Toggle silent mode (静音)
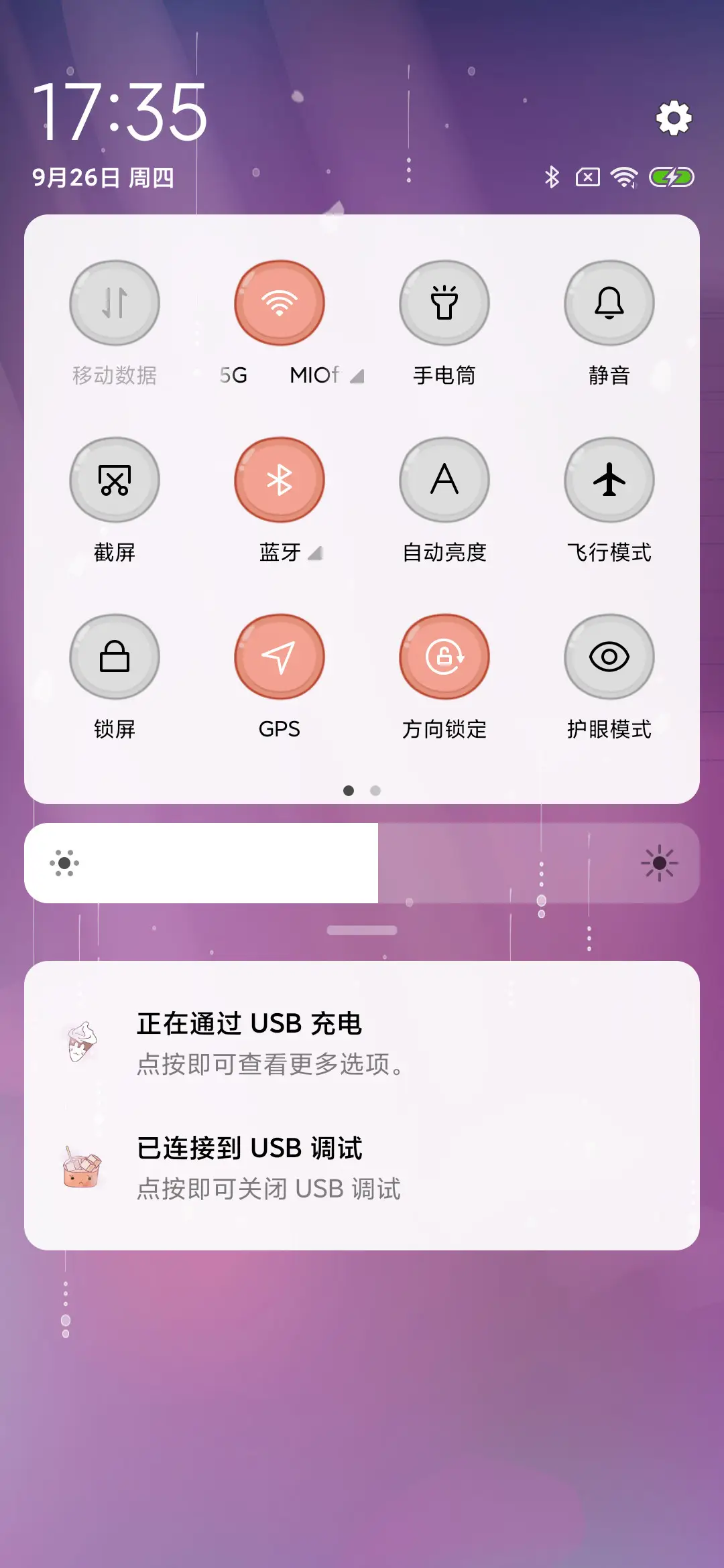Image resolution: width=724 pixels, height=1568 pixels. [x=609, y=304]
